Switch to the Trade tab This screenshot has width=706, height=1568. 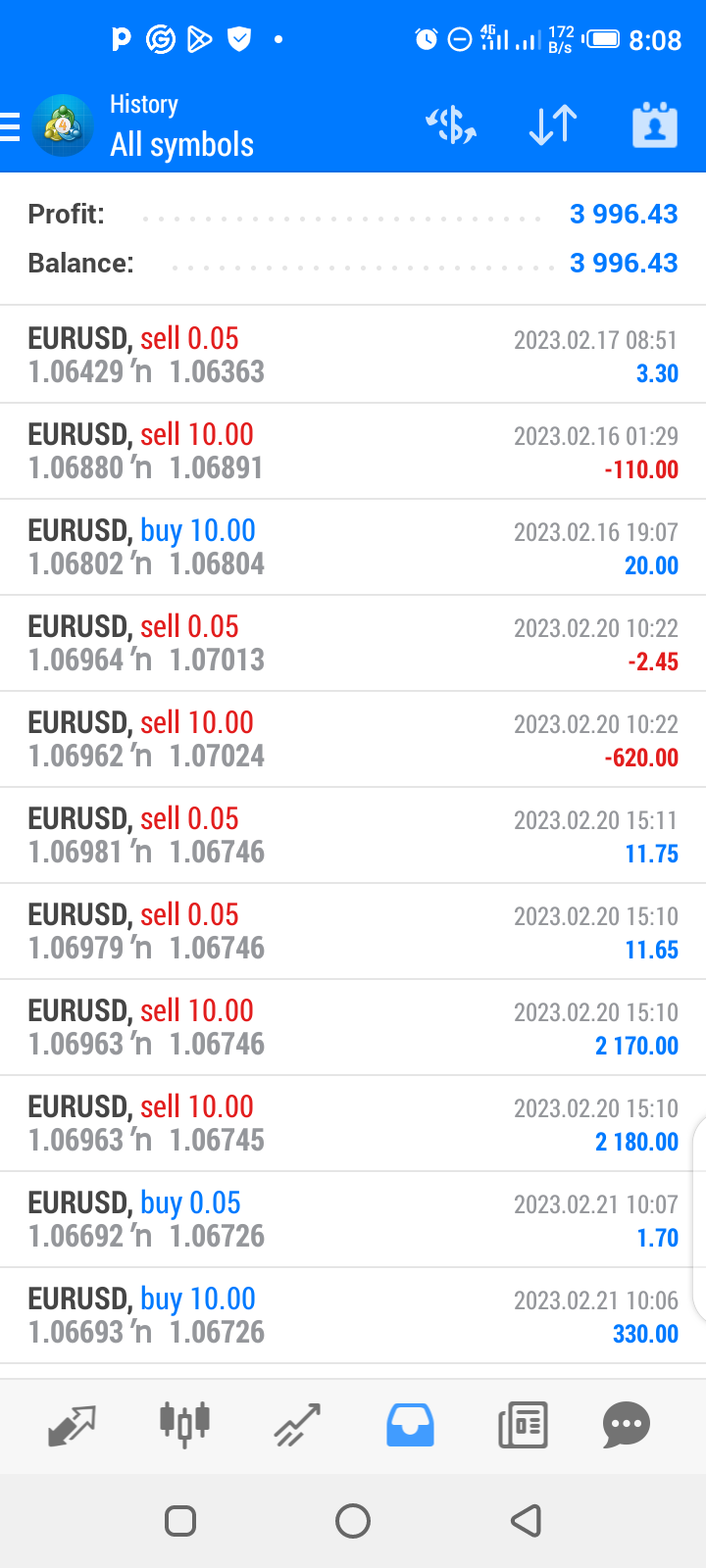(298, 1426)
